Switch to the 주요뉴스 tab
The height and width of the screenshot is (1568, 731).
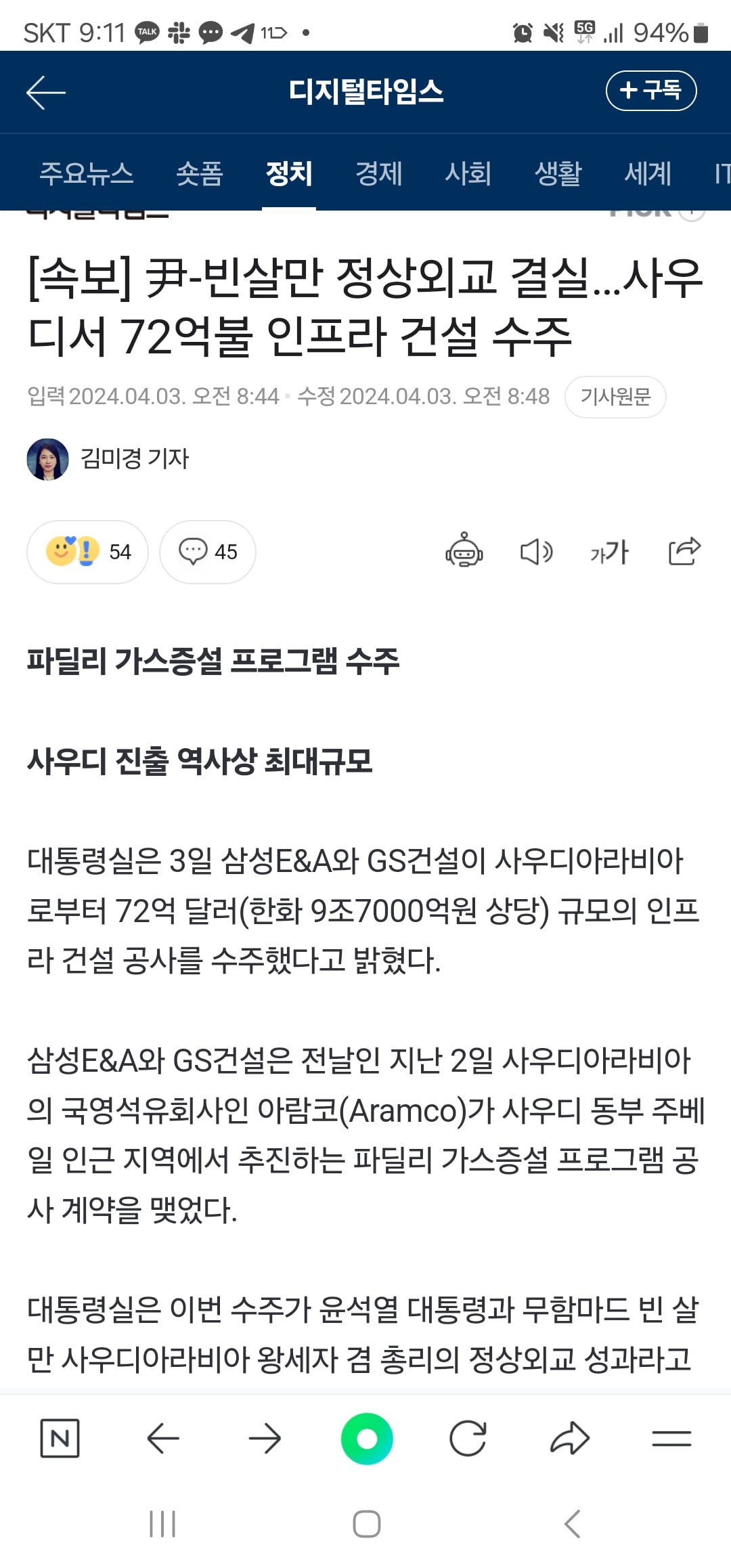pyautogui.click(x=87, y=173)
